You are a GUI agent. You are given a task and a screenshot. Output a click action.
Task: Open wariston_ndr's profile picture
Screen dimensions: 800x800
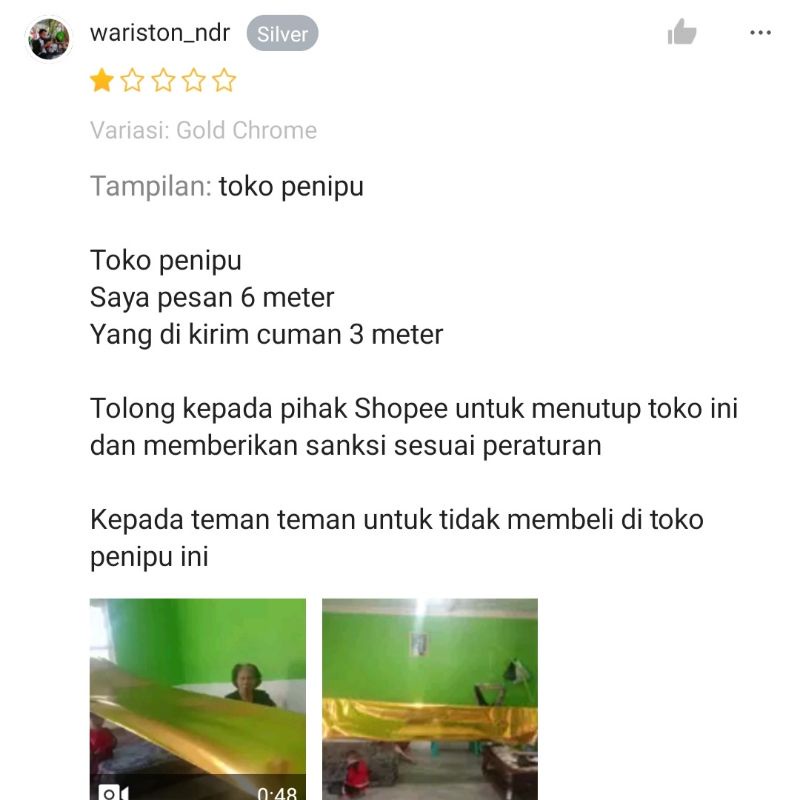coord(48,39)
